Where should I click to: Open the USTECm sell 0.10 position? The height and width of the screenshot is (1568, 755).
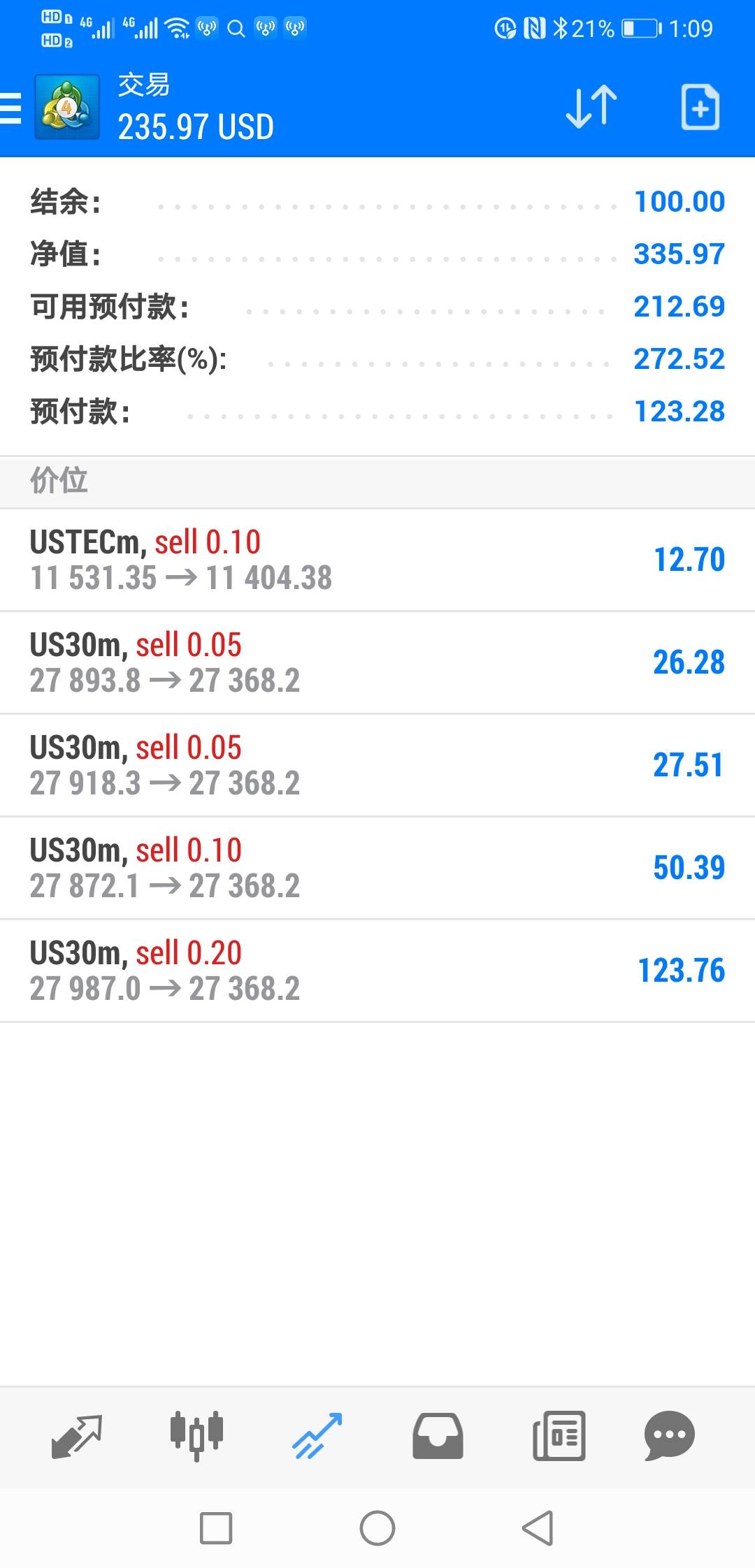[x=377, y=560]
